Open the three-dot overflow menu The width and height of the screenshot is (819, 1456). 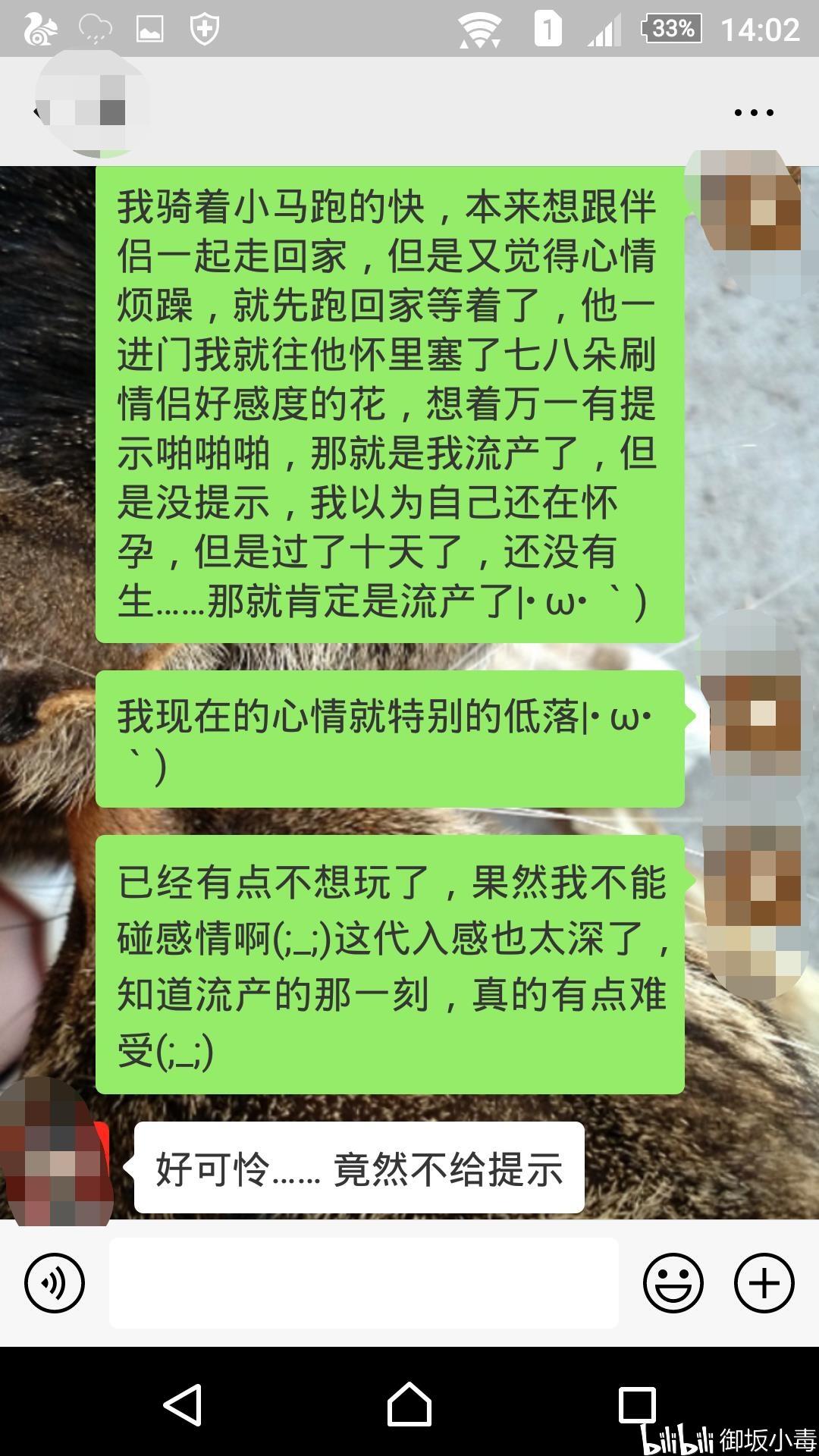(x=754, y=112)
